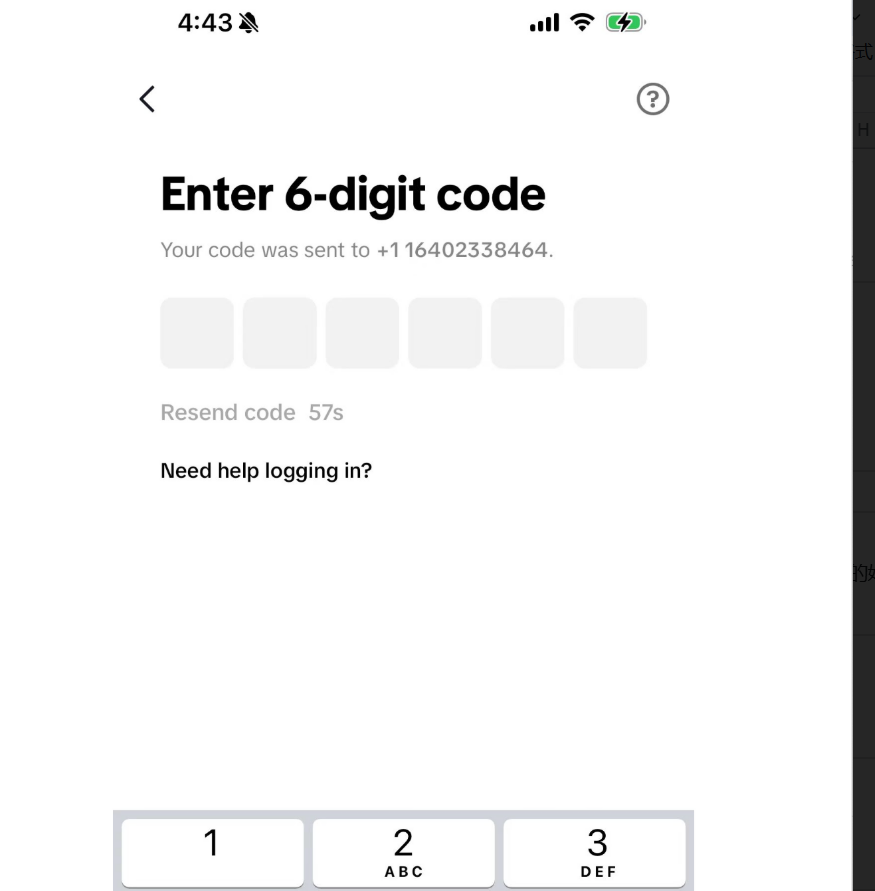This screenshot has height=891, width=875.
Task: Open the Need help logging in link
Action: [x=266, y=471]
